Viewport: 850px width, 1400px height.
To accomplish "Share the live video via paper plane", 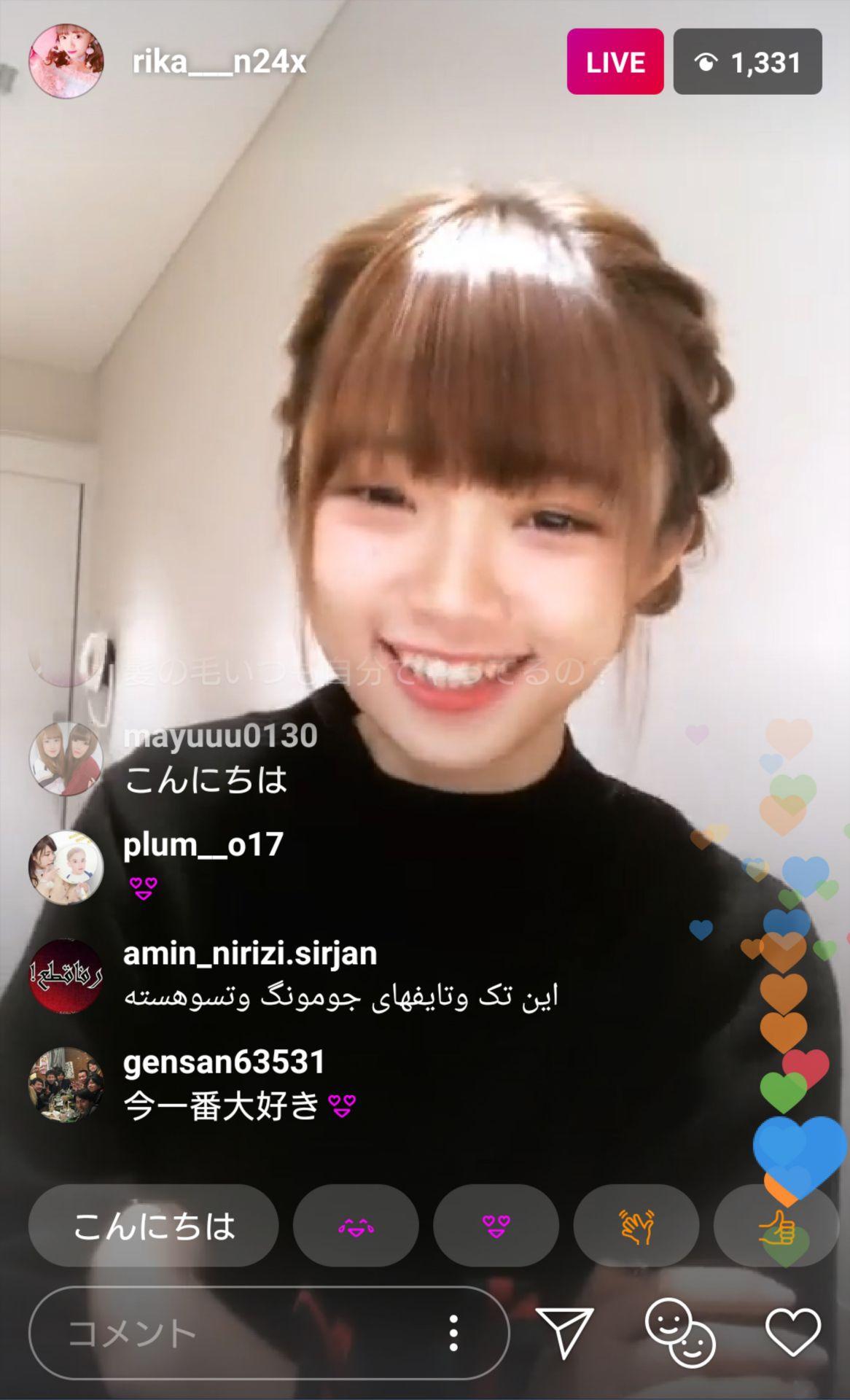I will [x=564, y=1332].
